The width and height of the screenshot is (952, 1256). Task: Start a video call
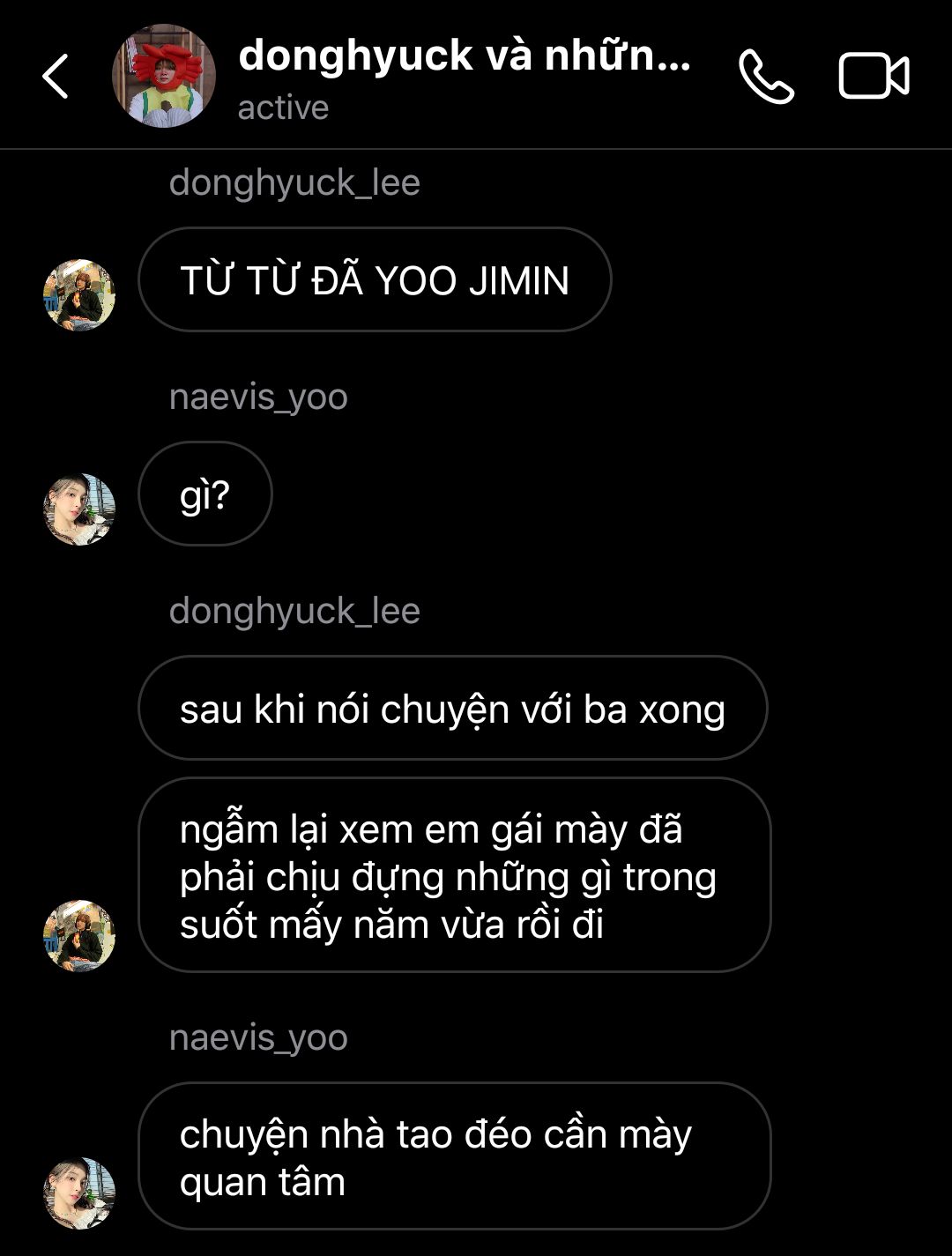[x=873, y=76]
